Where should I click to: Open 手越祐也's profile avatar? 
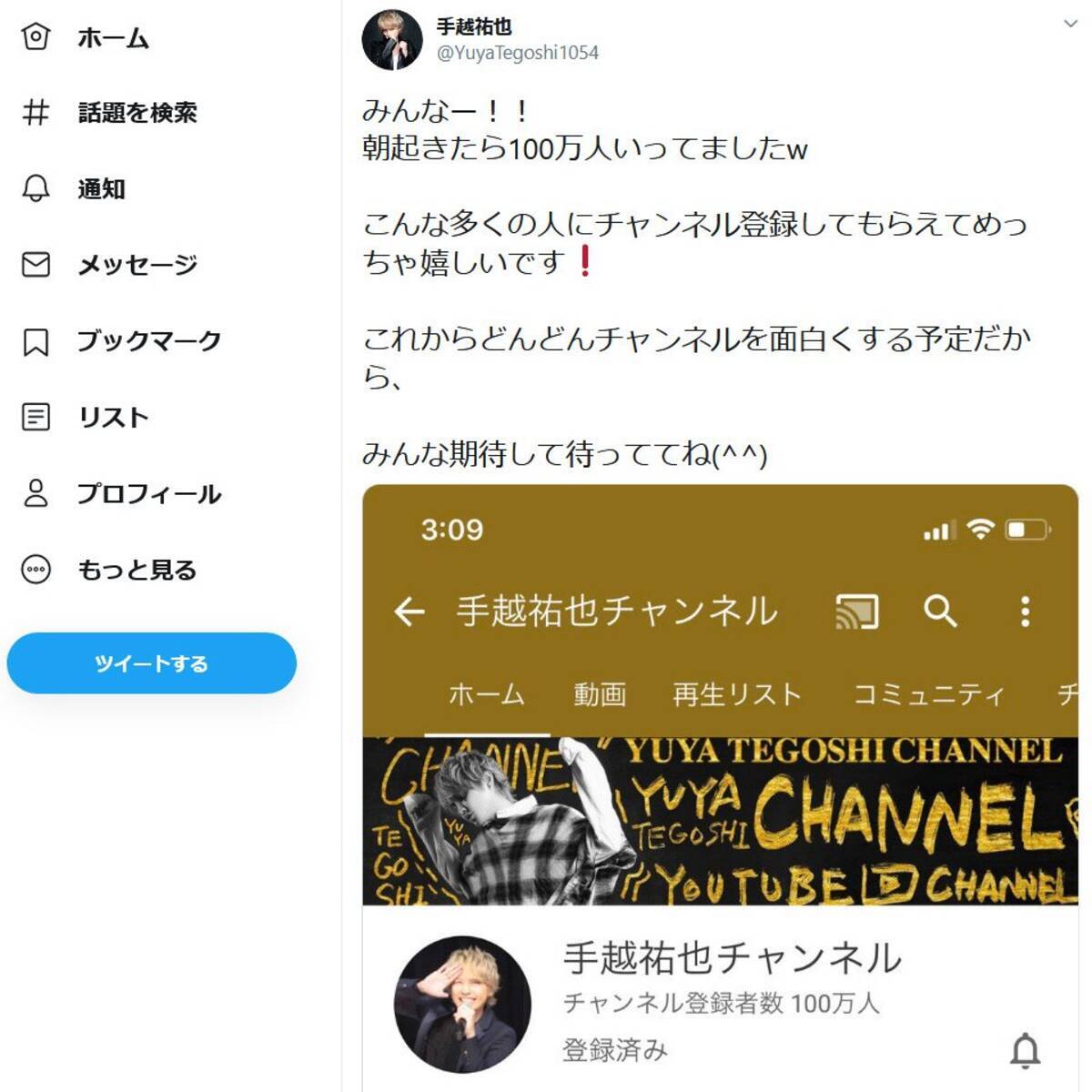click(x=392, y=41)
